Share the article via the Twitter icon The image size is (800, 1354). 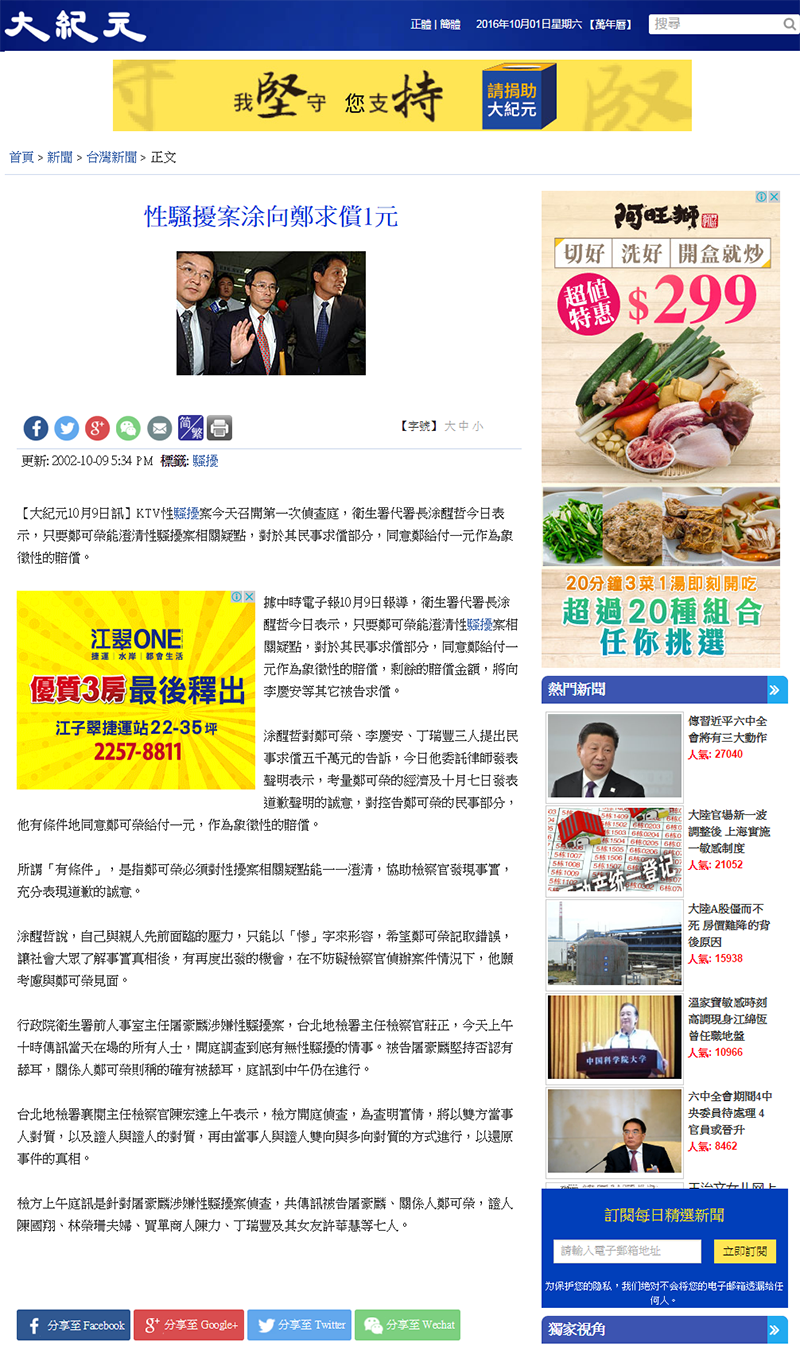click(67, 428)
